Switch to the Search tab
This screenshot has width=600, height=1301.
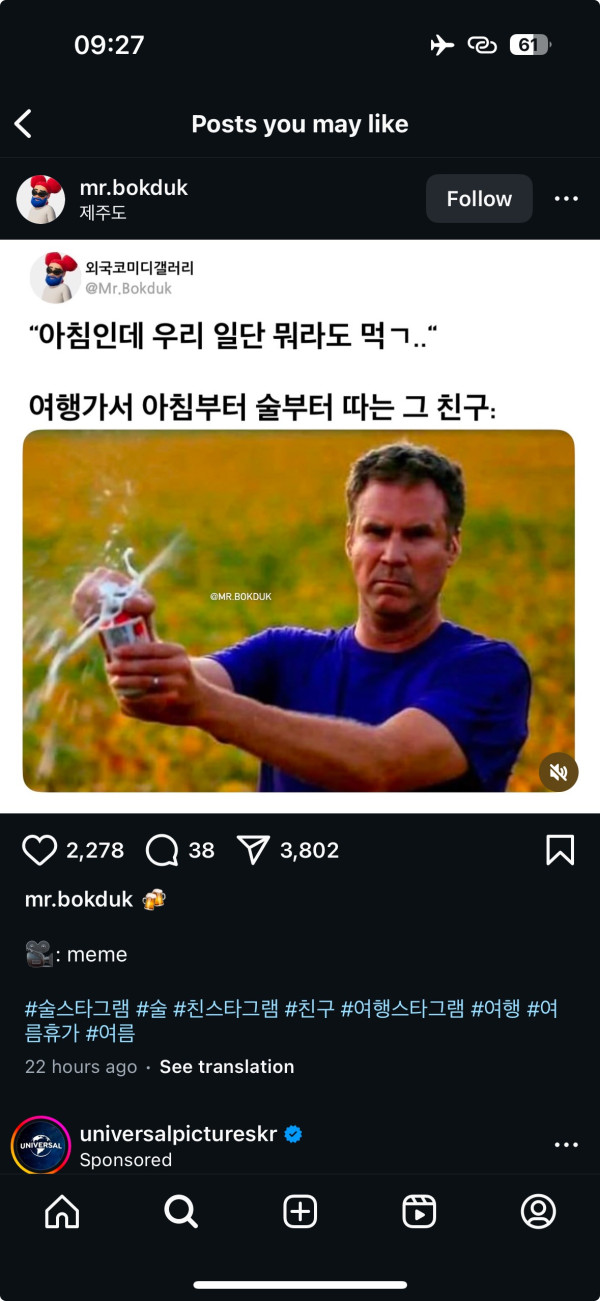point(181,1212)
